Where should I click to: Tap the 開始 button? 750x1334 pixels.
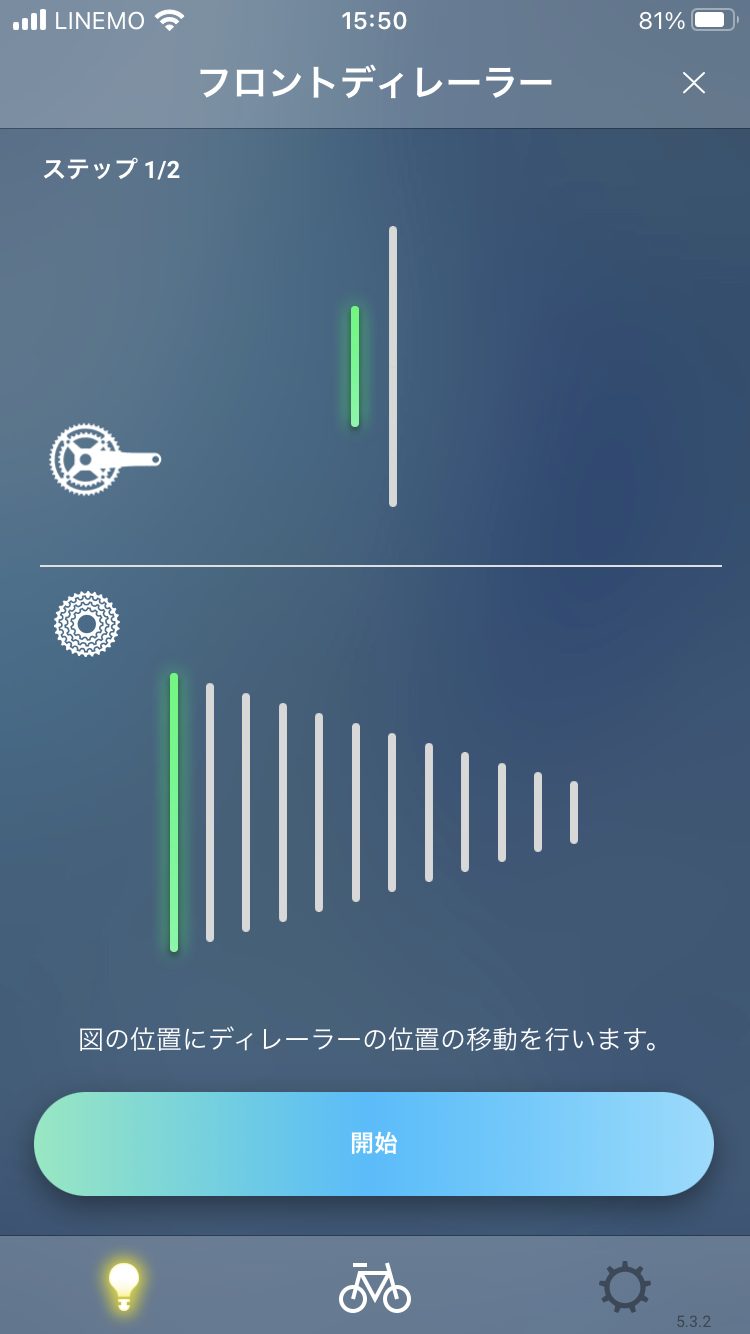(x=374, y=1143)
